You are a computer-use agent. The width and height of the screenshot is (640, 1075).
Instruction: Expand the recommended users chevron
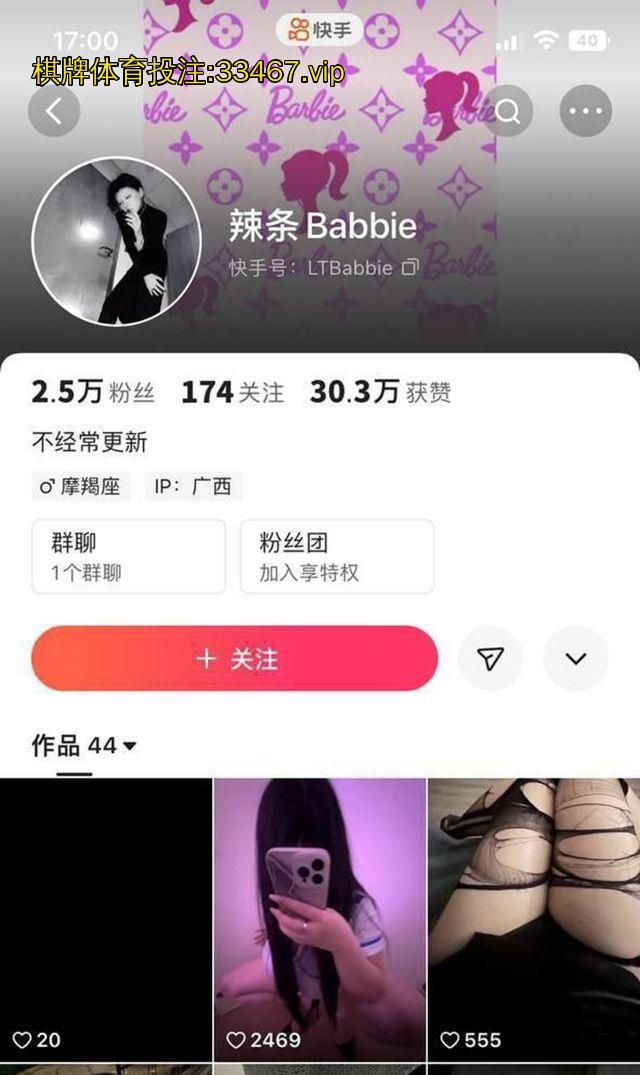(x=575, y=659)
